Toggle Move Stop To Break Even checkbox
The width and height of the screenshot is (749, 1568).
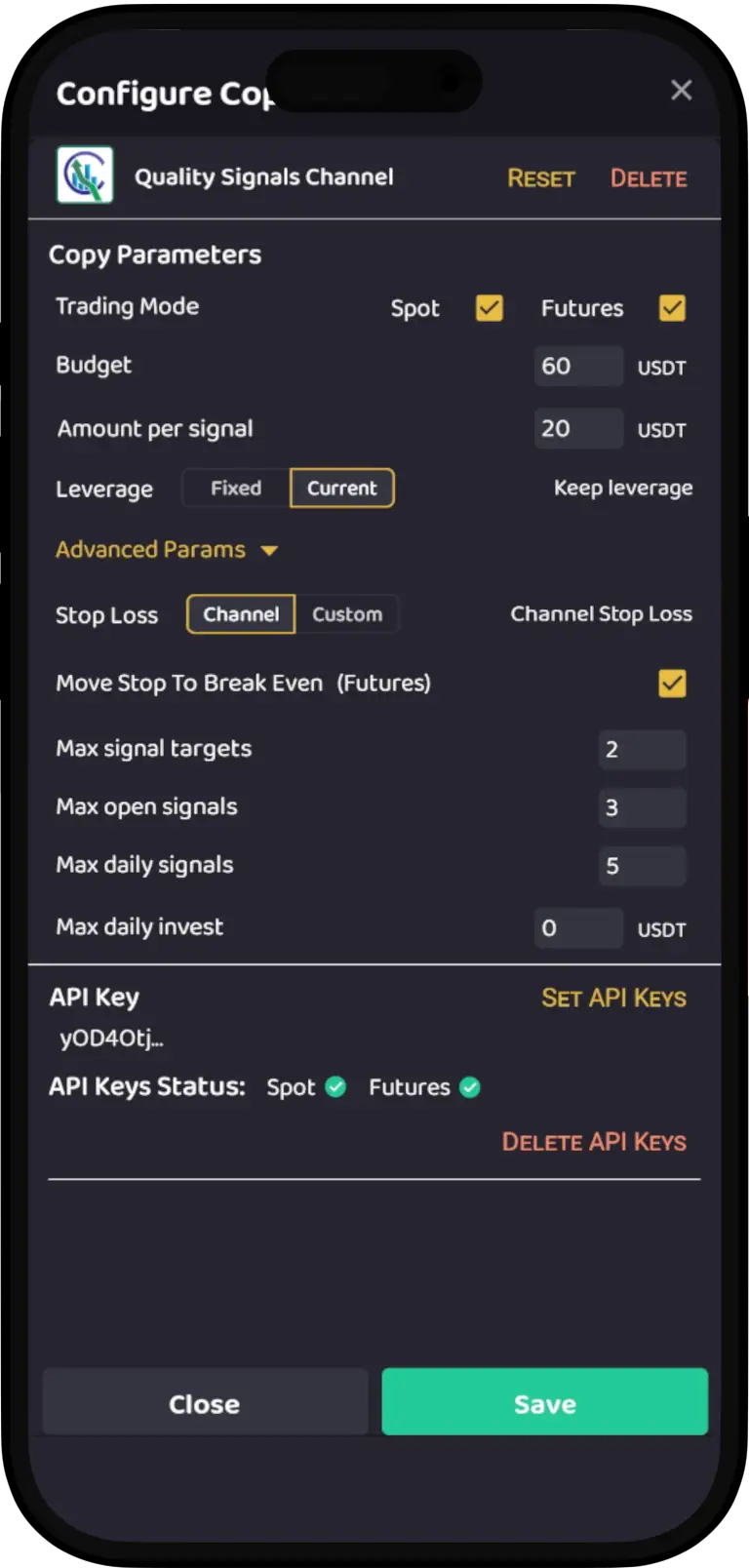672,684
